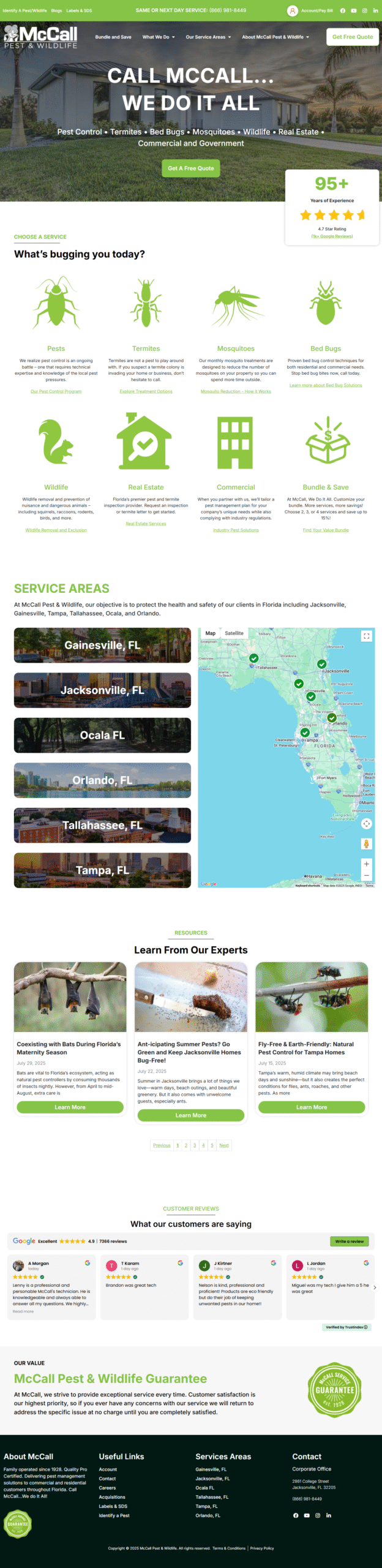Open Account/Pay Bill
This screenshot has height=1568, width=382.
pos(316,10)
